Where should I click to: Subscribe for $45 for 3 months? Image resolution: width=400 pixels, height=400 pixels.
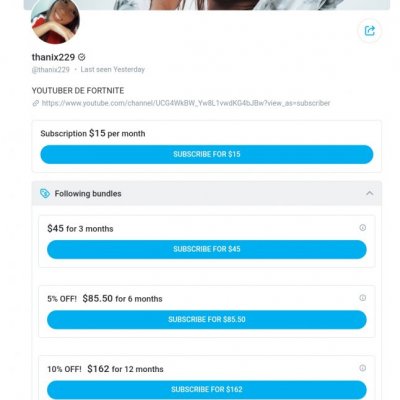[x=207, y=249]
